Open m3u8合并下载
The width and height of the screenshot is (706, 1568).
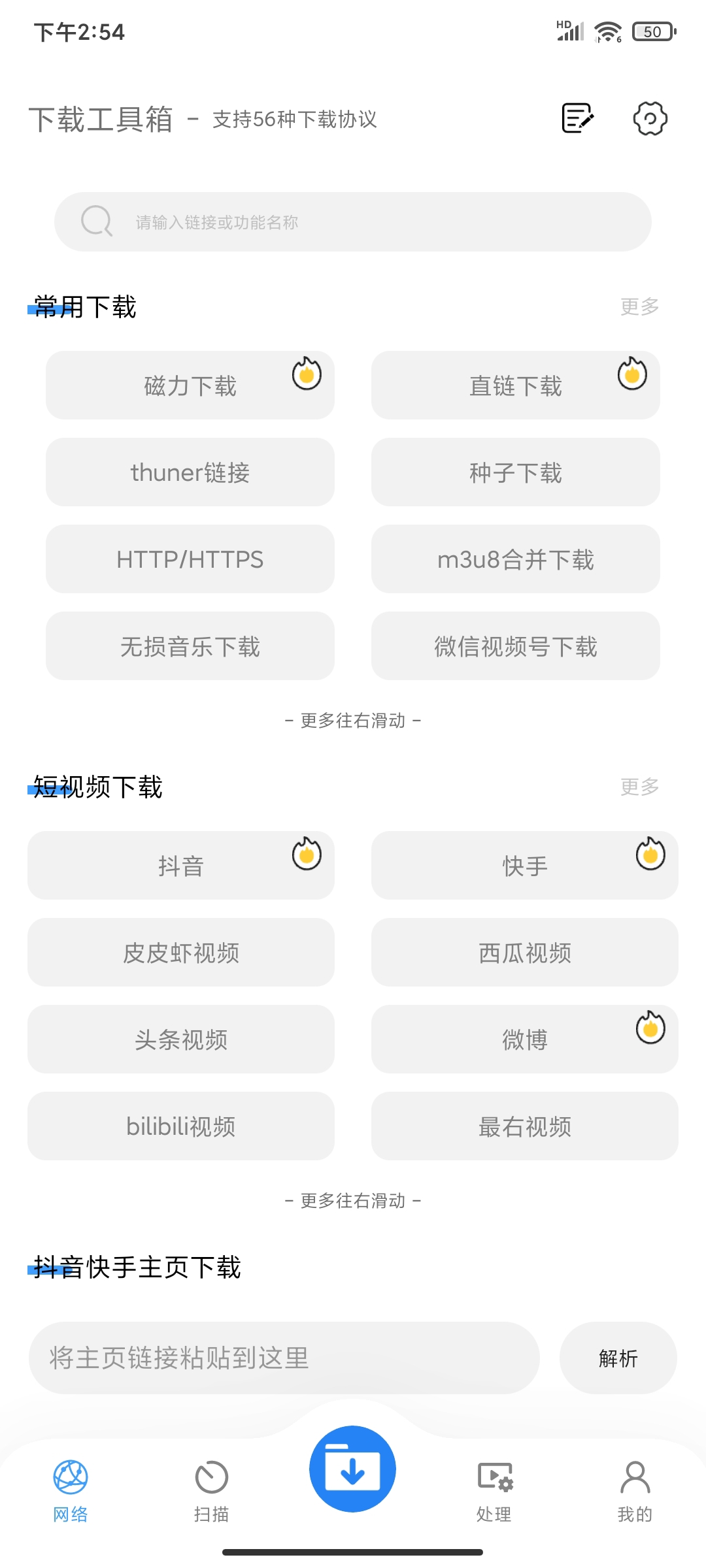coord(516,559)
